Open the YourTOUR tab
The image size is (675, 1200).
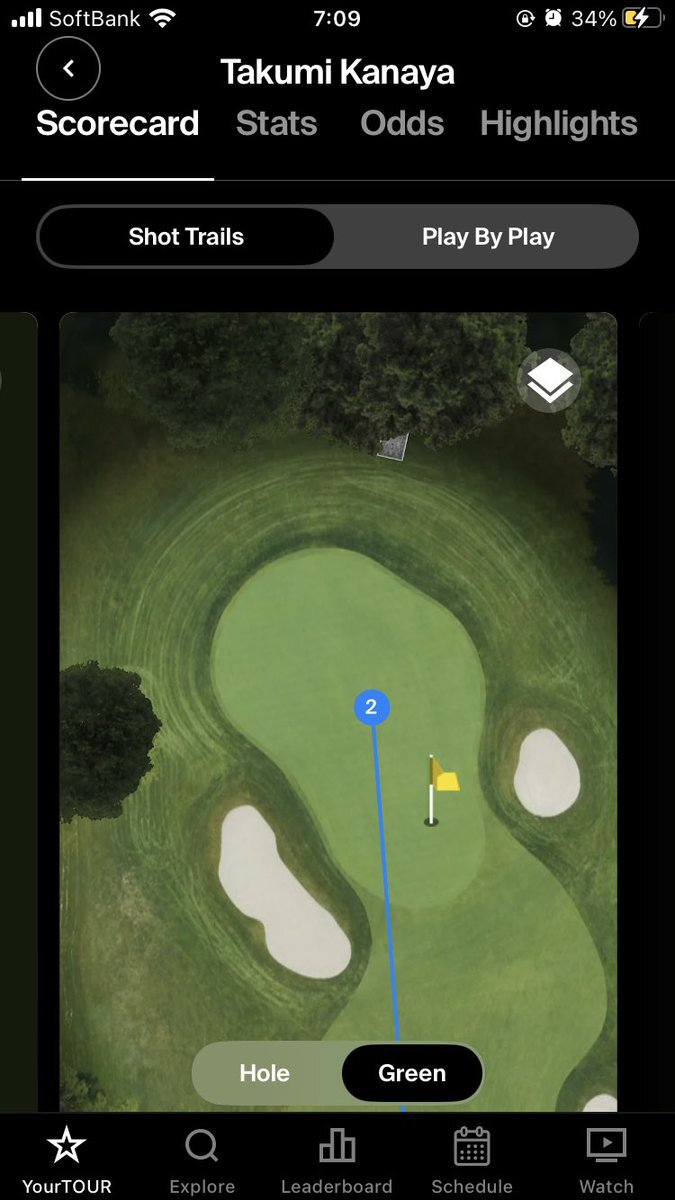(x=67, y=1160)
